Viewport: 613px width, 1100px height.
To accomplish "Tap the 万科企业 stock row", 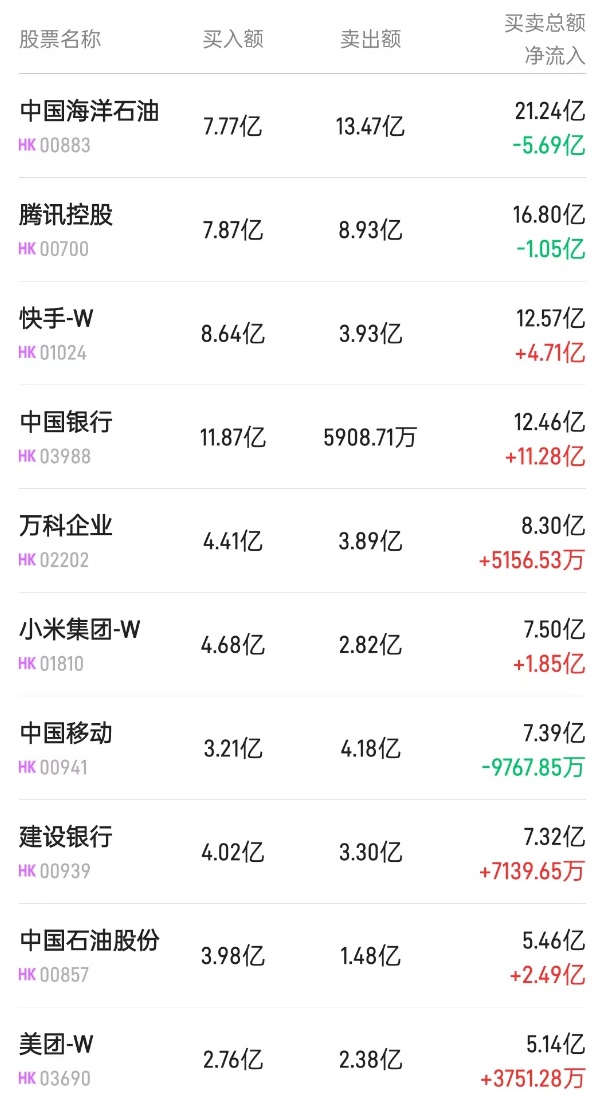I will (67, 526).
